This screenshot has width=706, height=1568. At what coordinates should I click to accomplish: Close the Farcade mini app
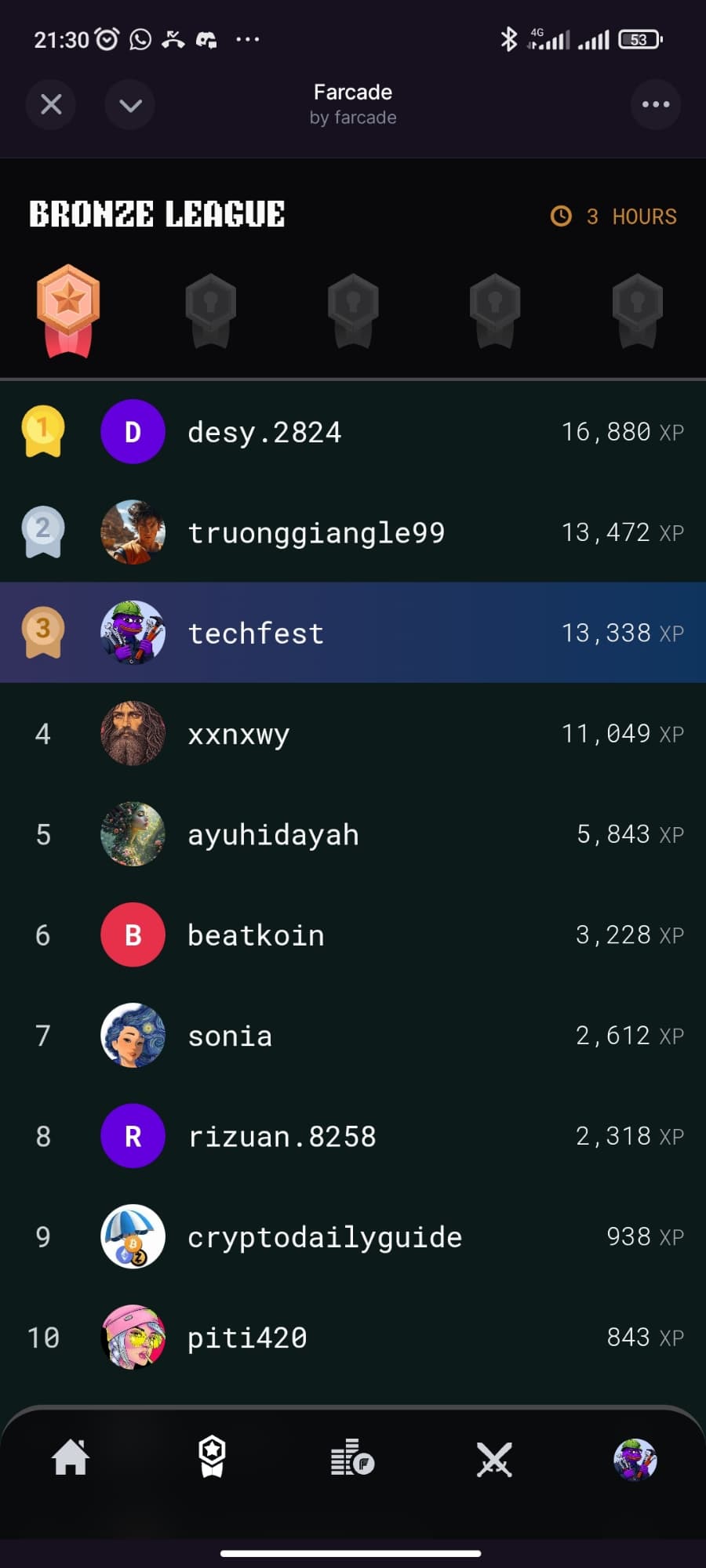[x=51, y=104]
